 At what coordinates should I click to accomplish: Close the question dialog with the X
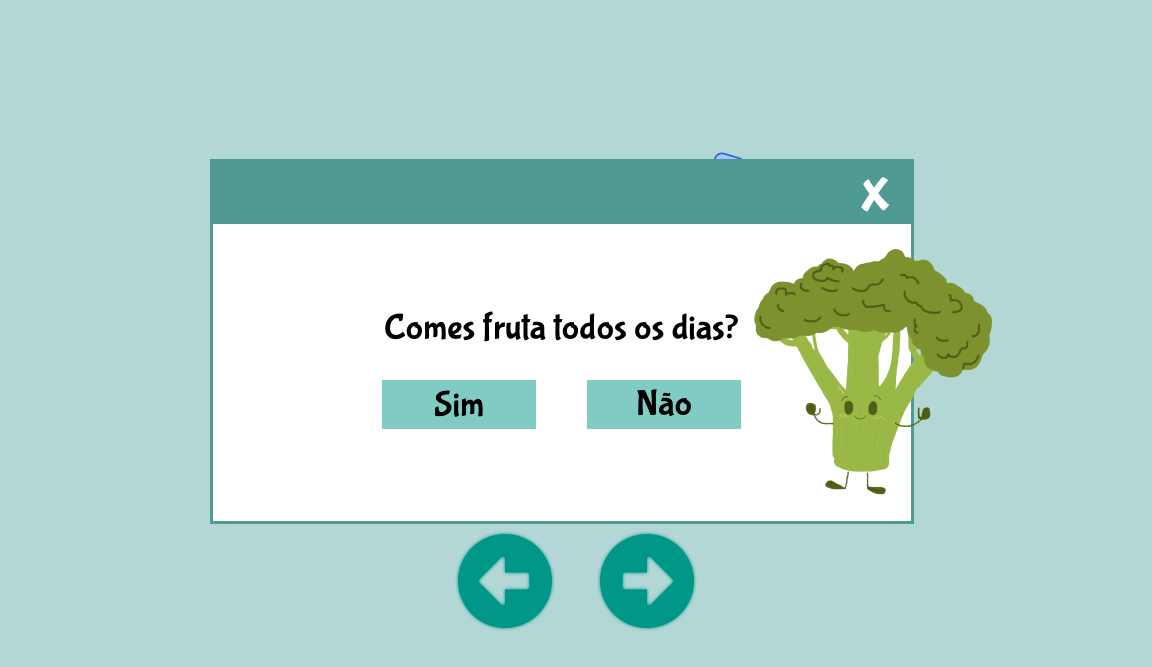[875, 194]
